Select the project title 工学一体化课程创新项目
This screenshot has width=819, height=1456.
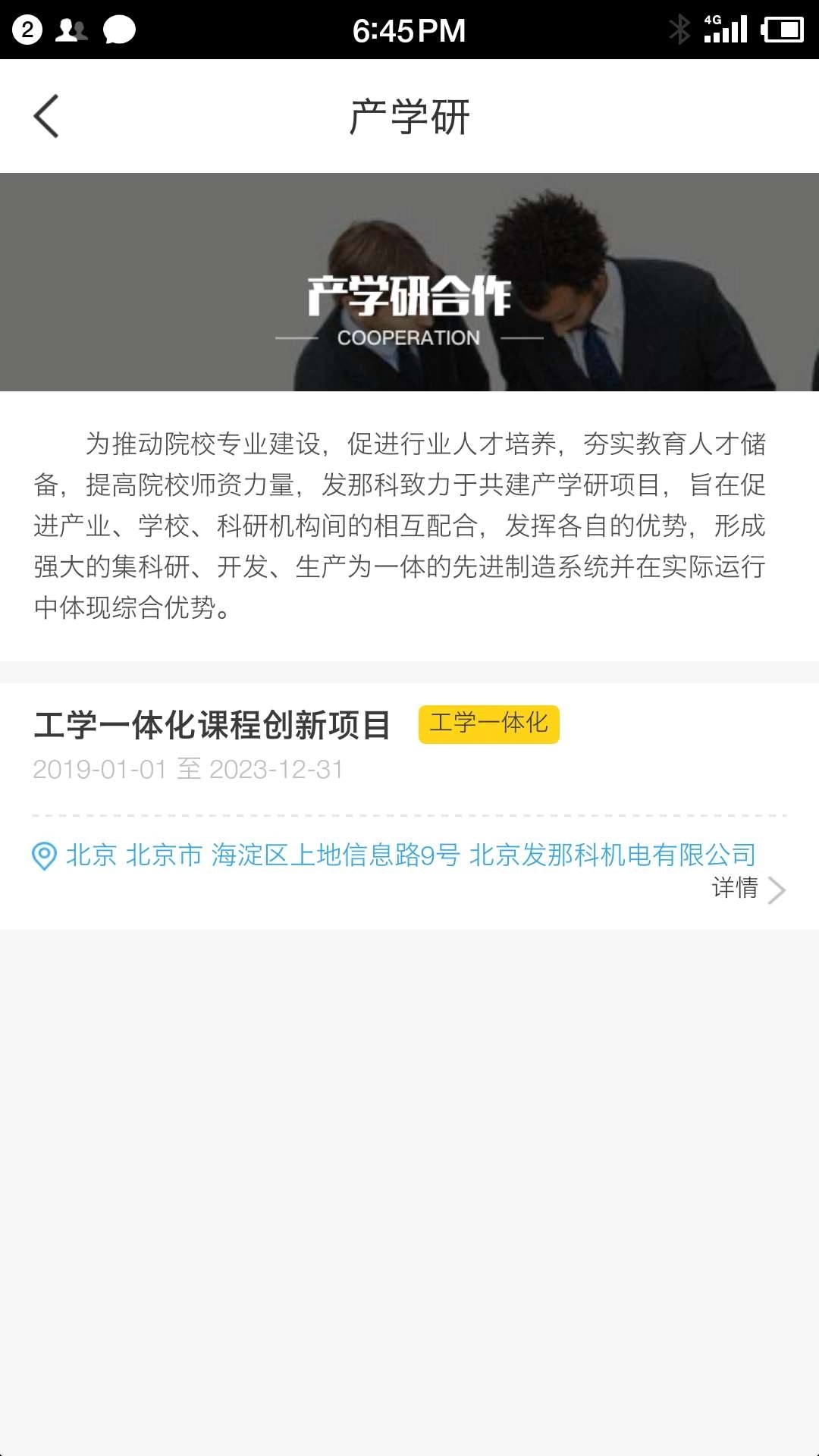click(x=215, y=726)
